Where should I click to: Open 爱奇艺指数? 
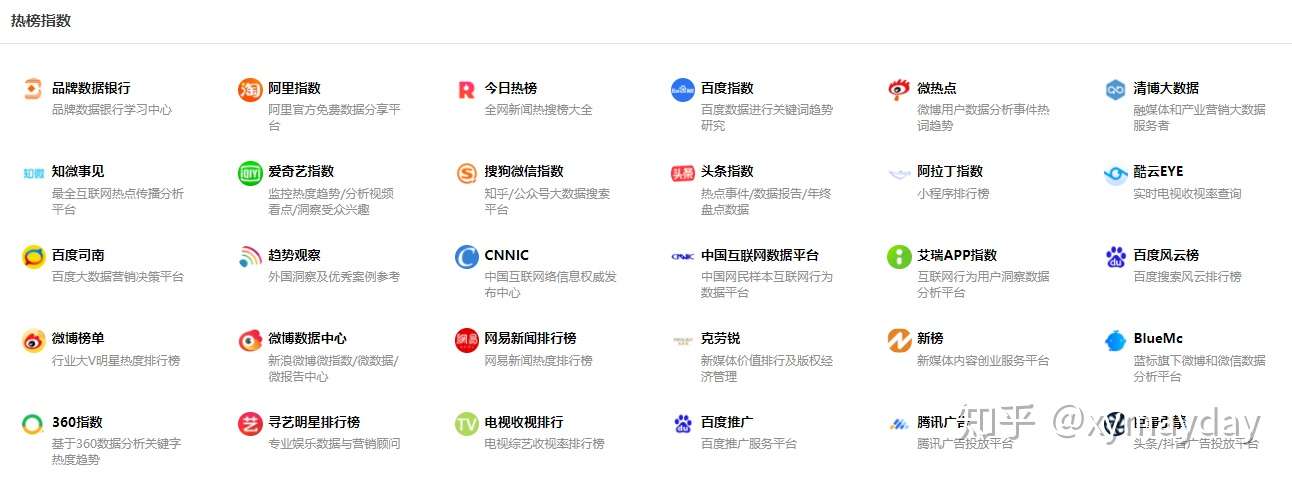tap(300, 171)
